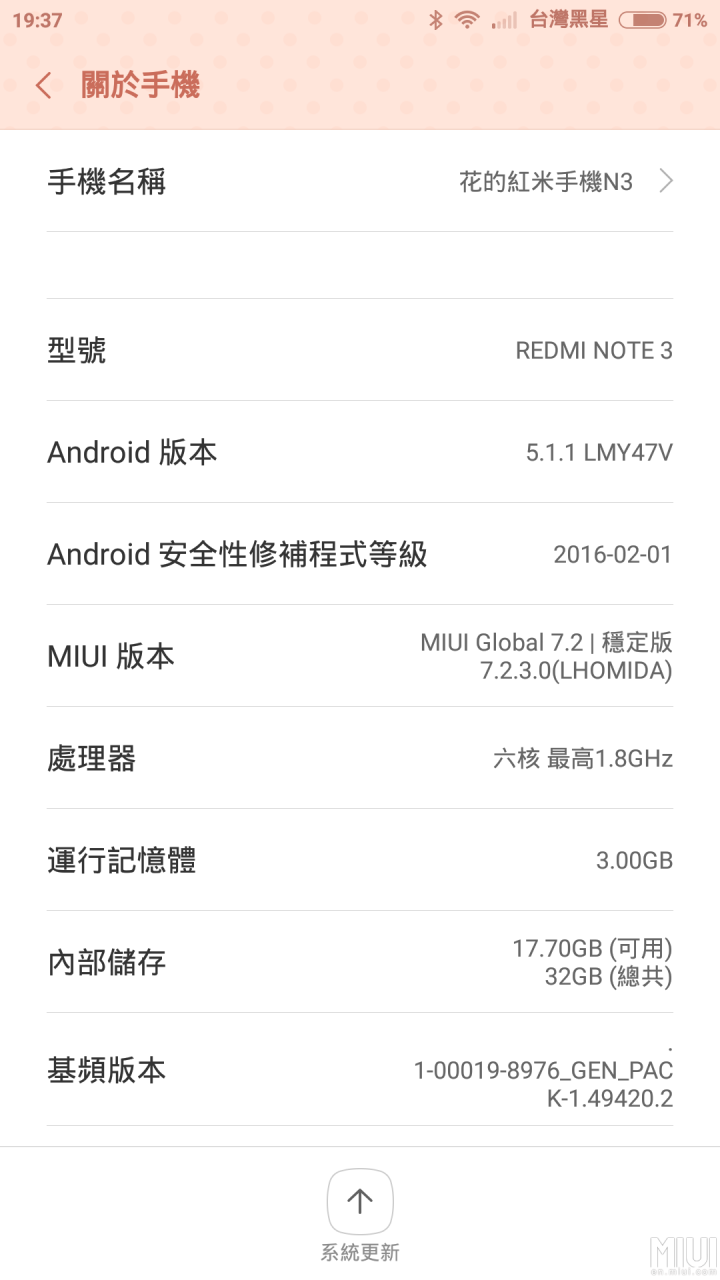Tap the 基頻版本 row to expand details
The height and width of the screenshot is (1280, 720).
pyautogui.click(x=360, y=1069)
